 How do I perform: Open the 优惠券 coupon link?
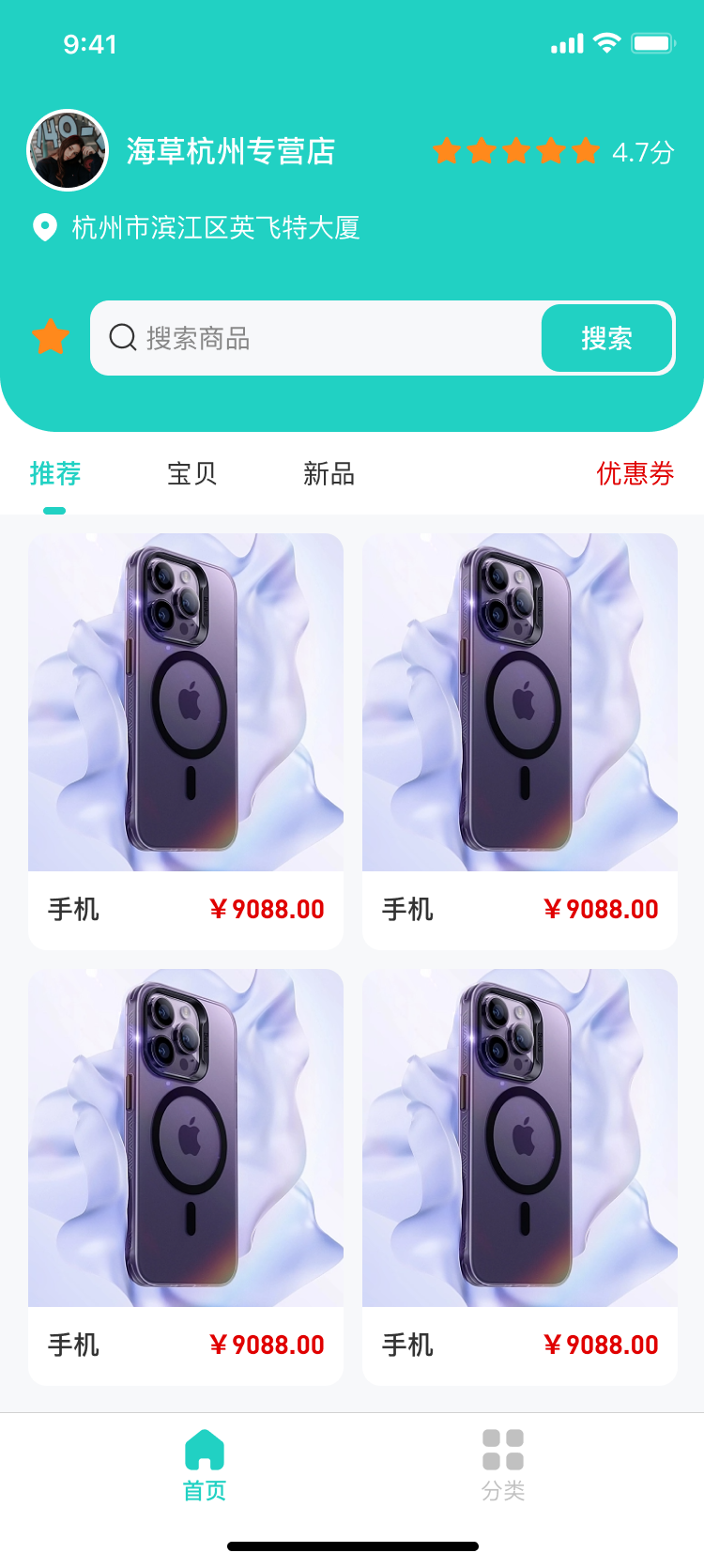(635, 475)
